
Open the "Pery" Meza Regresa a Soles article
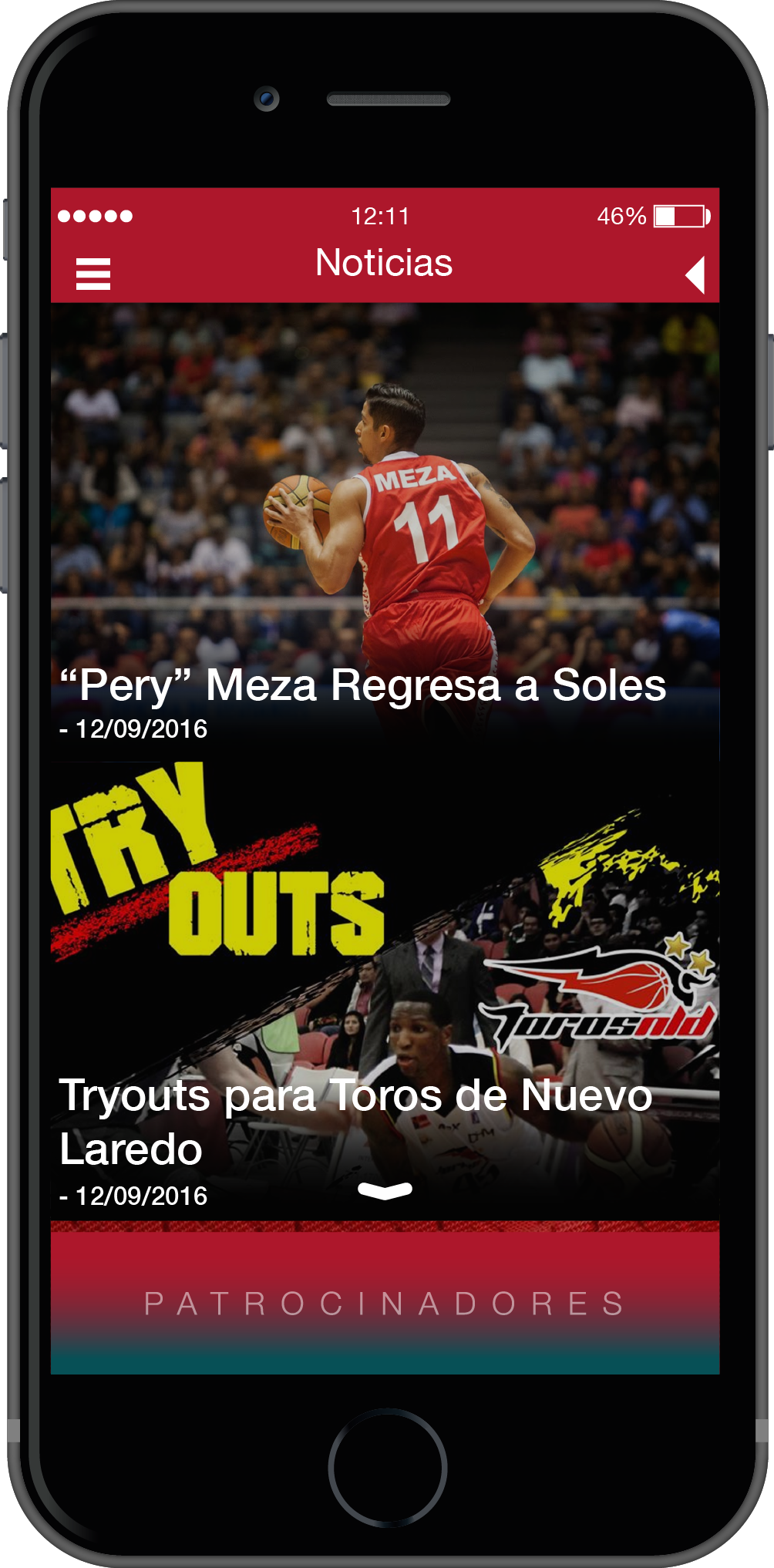362,685
